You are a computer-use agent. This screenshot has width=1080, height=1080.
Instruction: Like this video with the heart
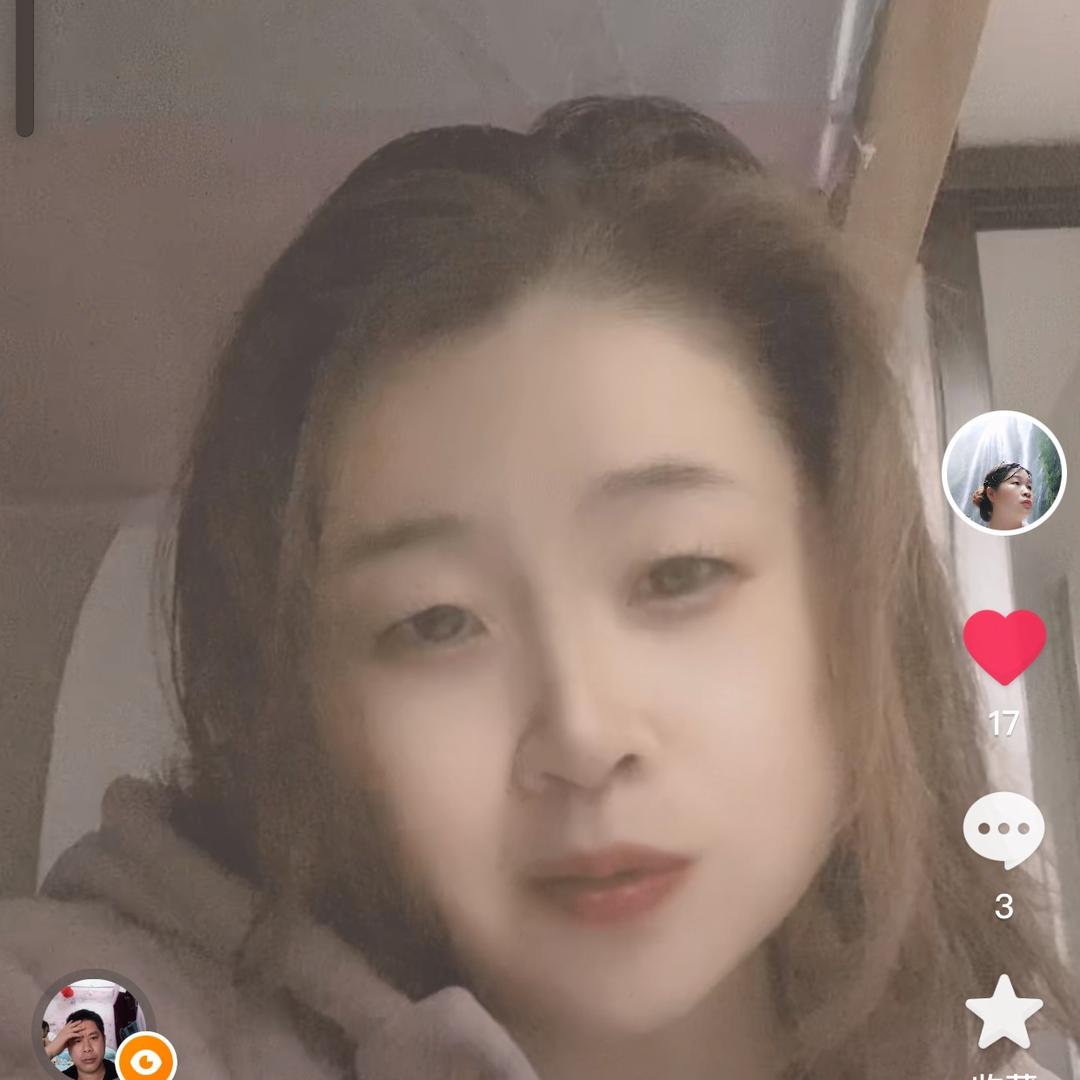click(1004, 647)
